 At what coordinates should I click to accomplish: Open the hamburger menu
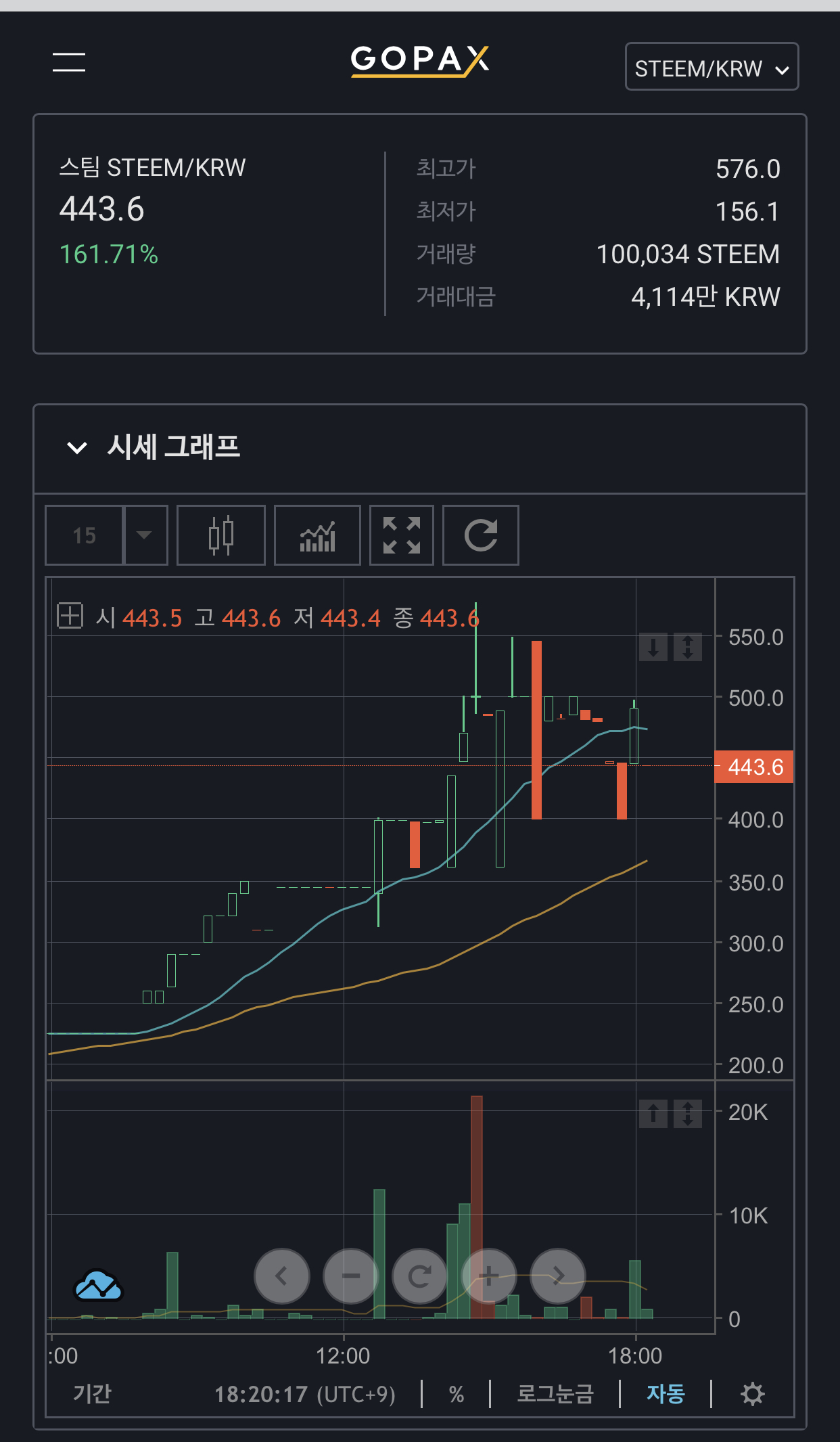tap(69, 62)
